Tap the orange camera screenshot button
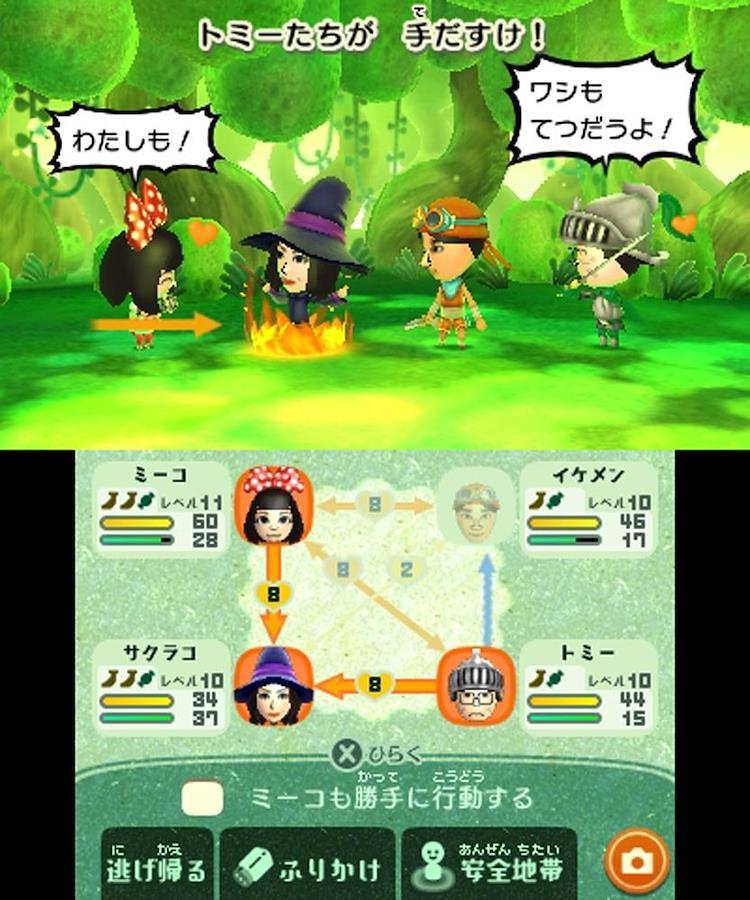The height and width of the screenshot is (900, 750). pyautogui.click(x=637, y=861)
